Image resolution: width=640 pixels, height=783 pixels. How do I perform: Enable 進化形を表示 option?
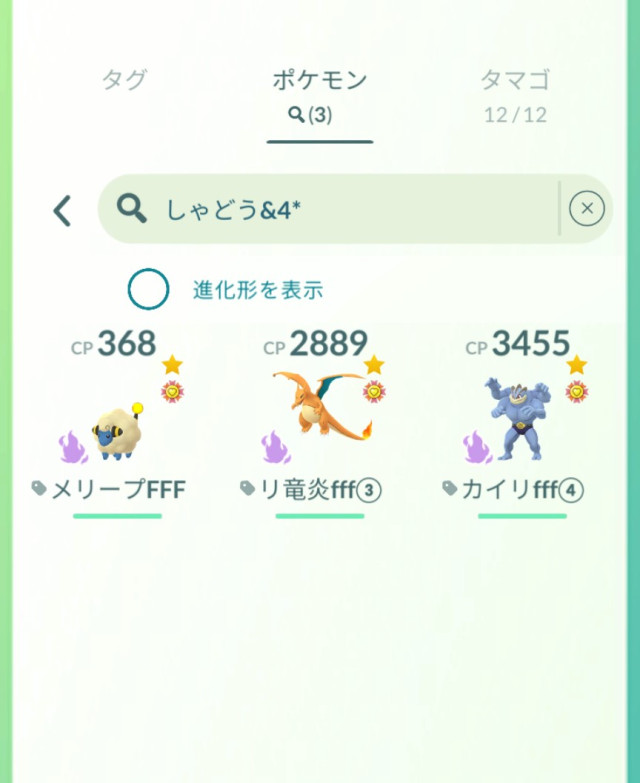(x=148, y=290)
